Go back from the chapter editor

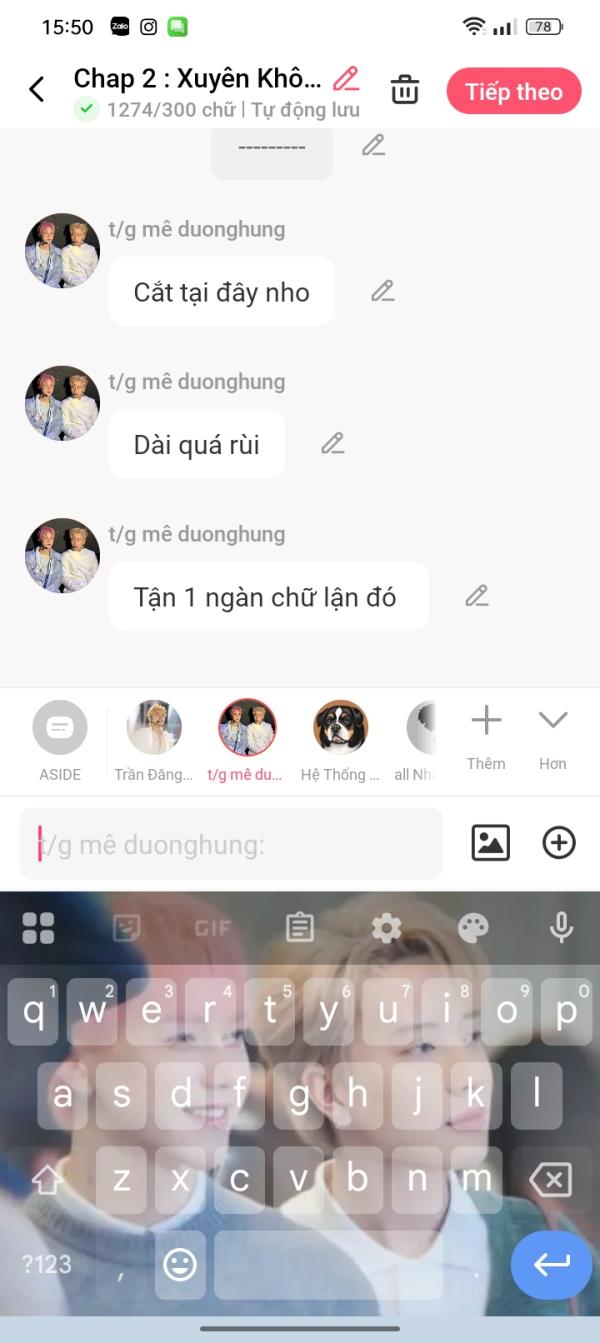[x=37, y=90]
